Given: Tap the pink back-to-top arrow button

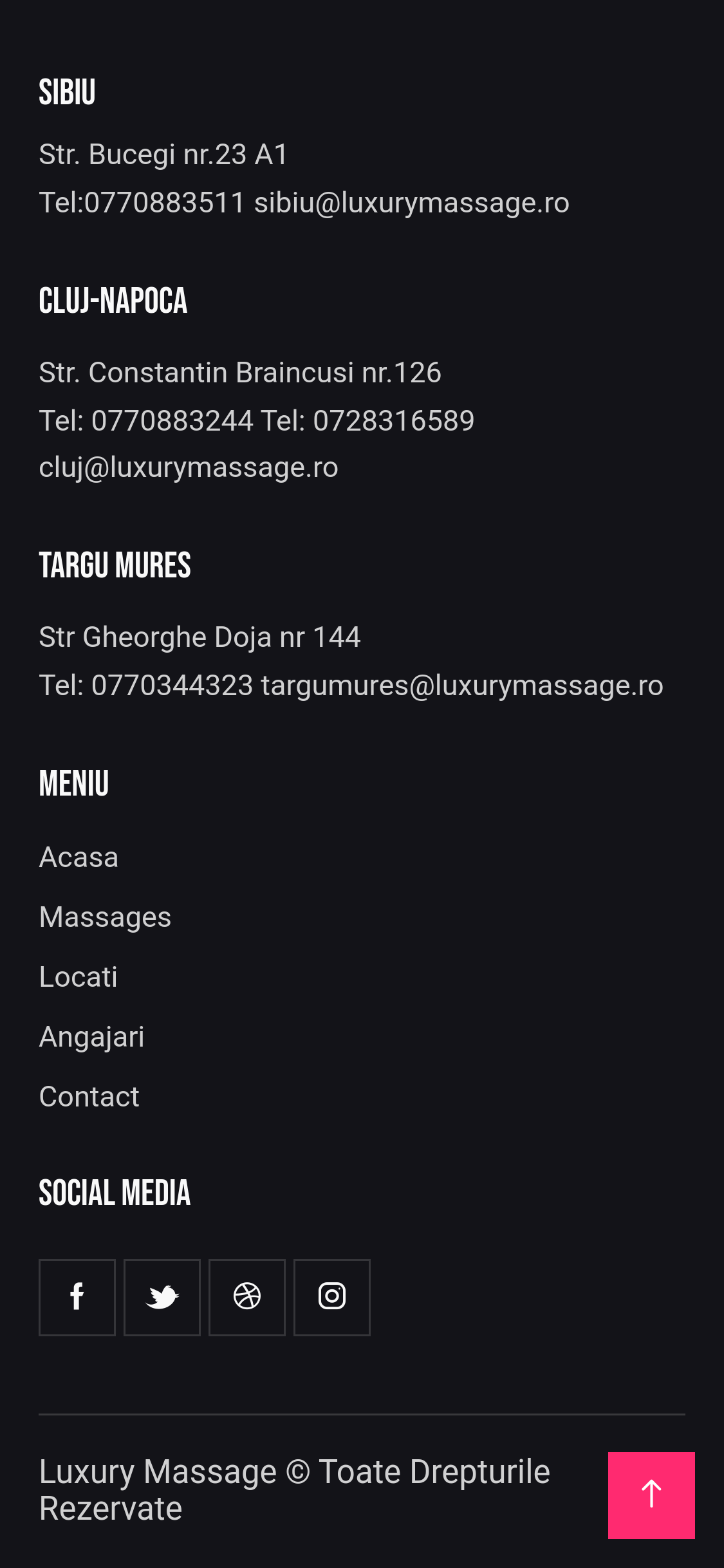Looking at the screenshot, I should coord(651,1495).
